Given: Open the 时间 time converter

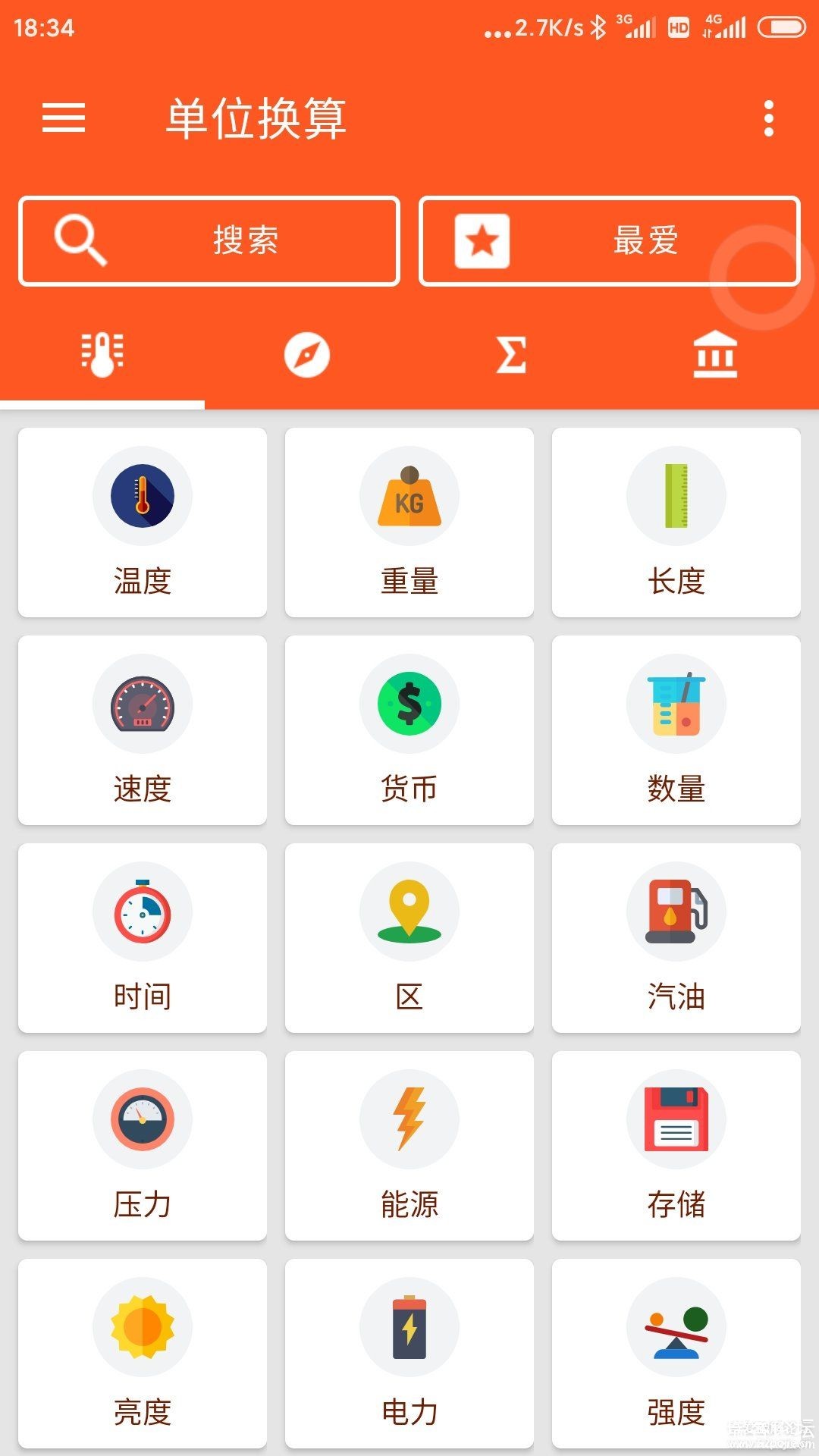Looking at the screenshot, I should (143, 938).
